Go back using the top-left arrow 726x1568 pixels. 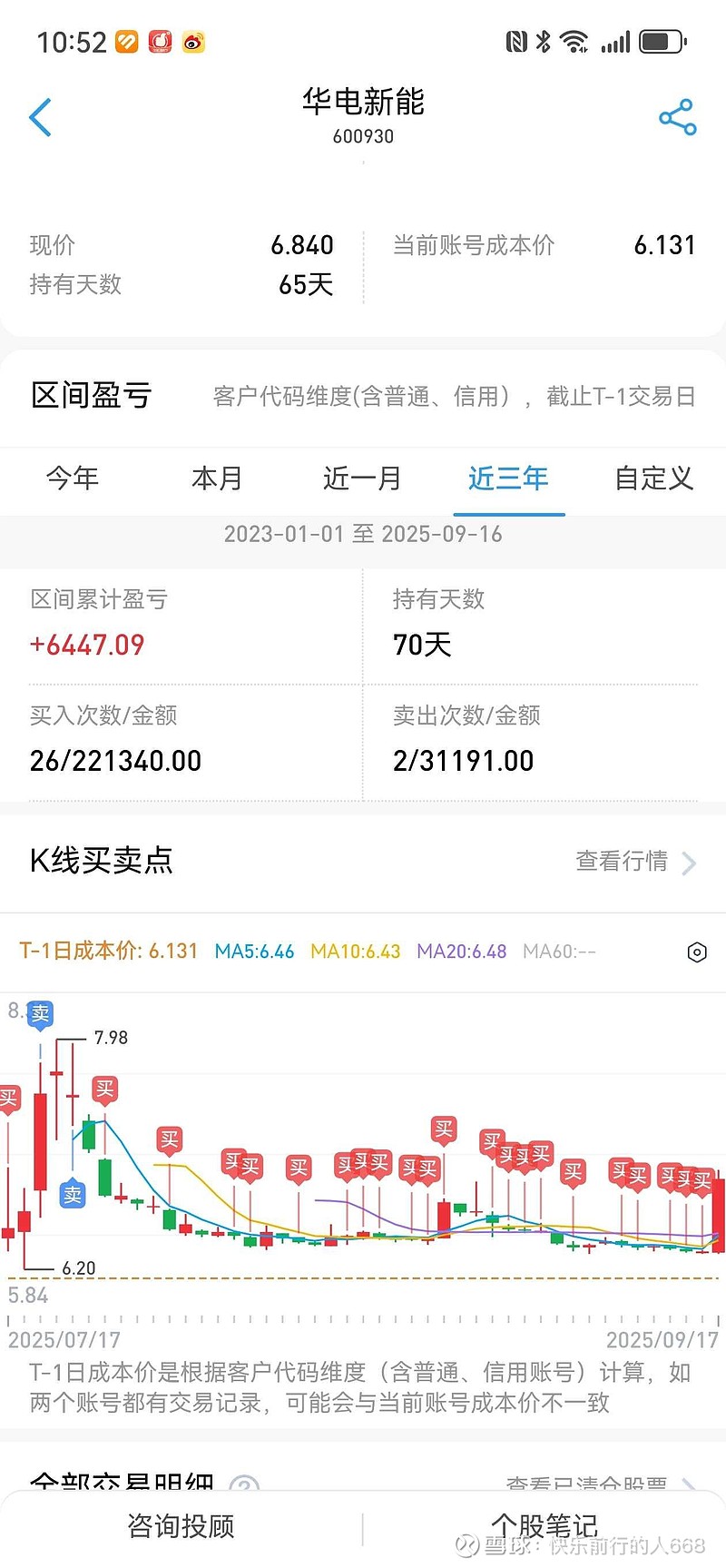tap(41, 117)
